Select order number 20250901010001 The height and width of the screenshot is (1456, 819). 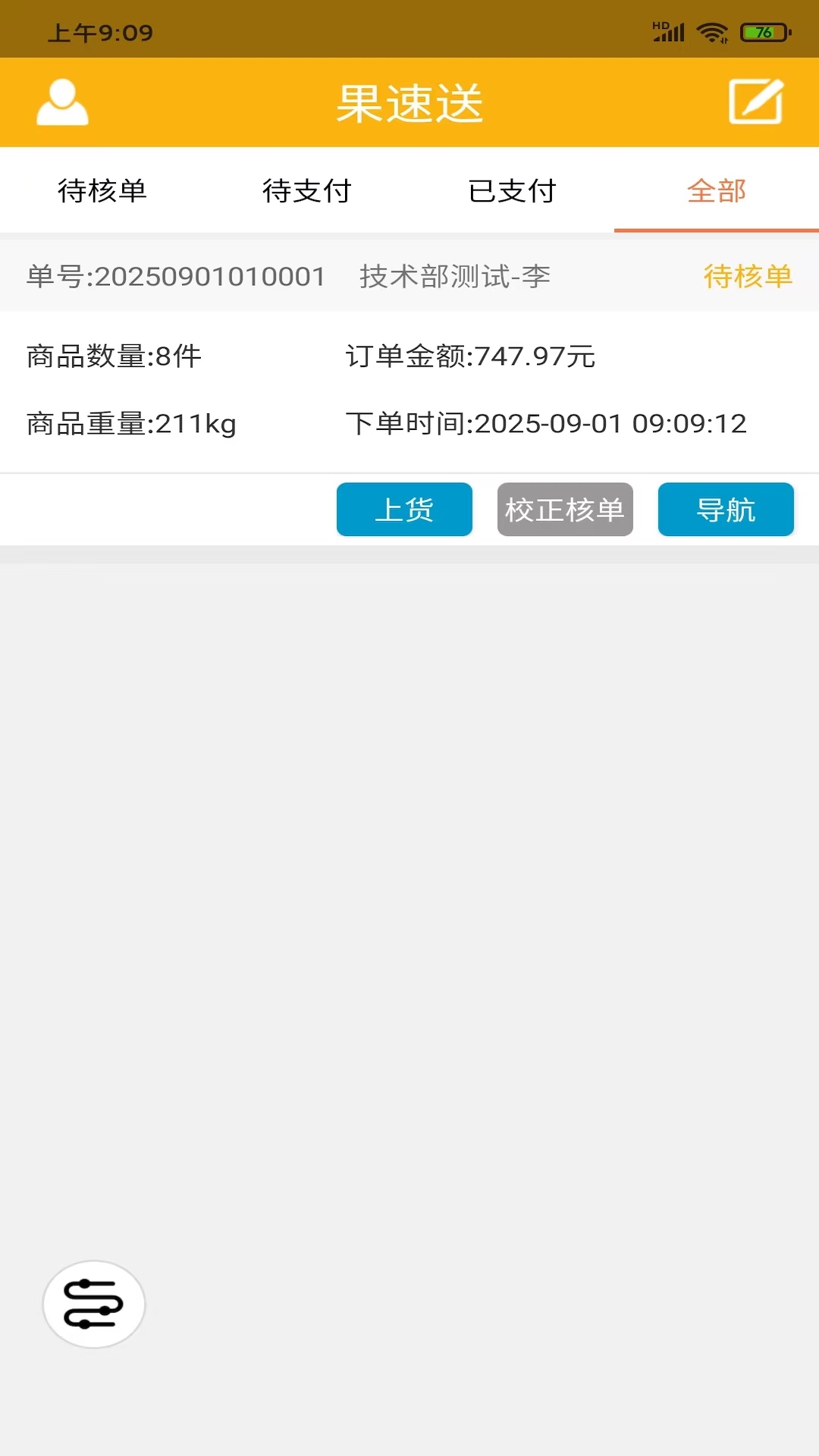[174, 276]
